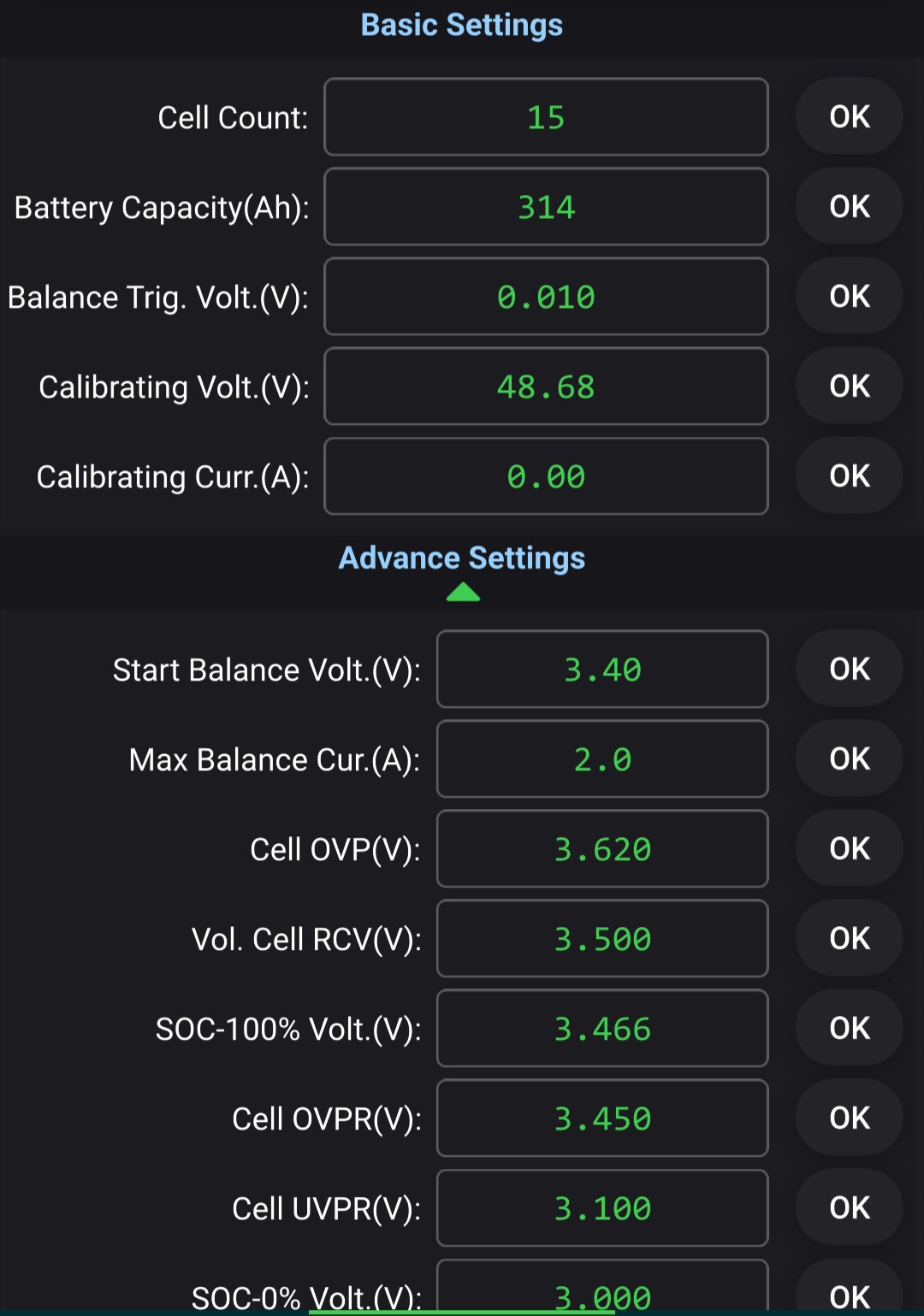Edit the Calibrating Volt.(V) field
924x1316 pixels.
tap(546, 387)
